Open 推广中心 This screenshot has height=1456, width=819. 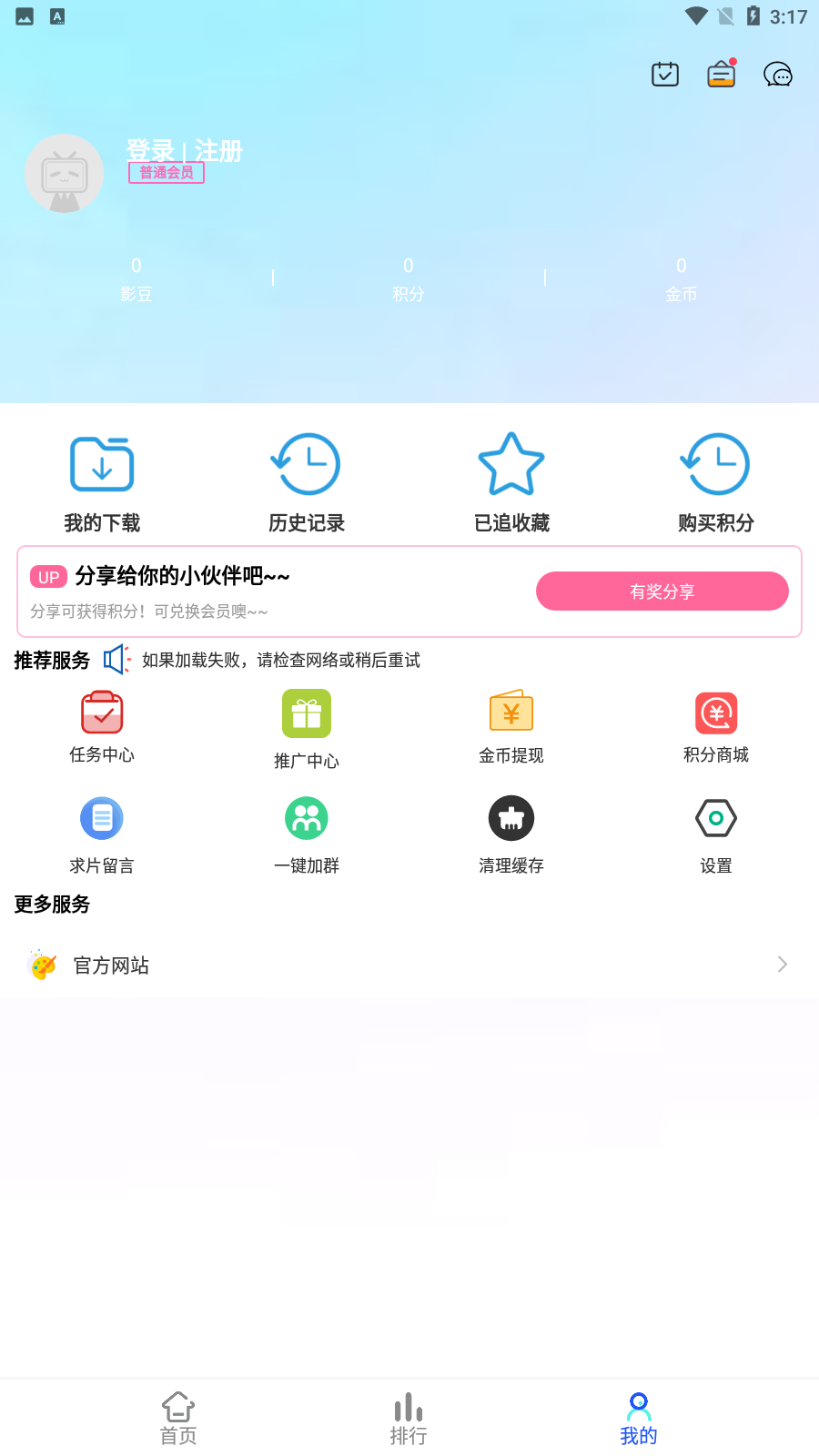point(307,730)
